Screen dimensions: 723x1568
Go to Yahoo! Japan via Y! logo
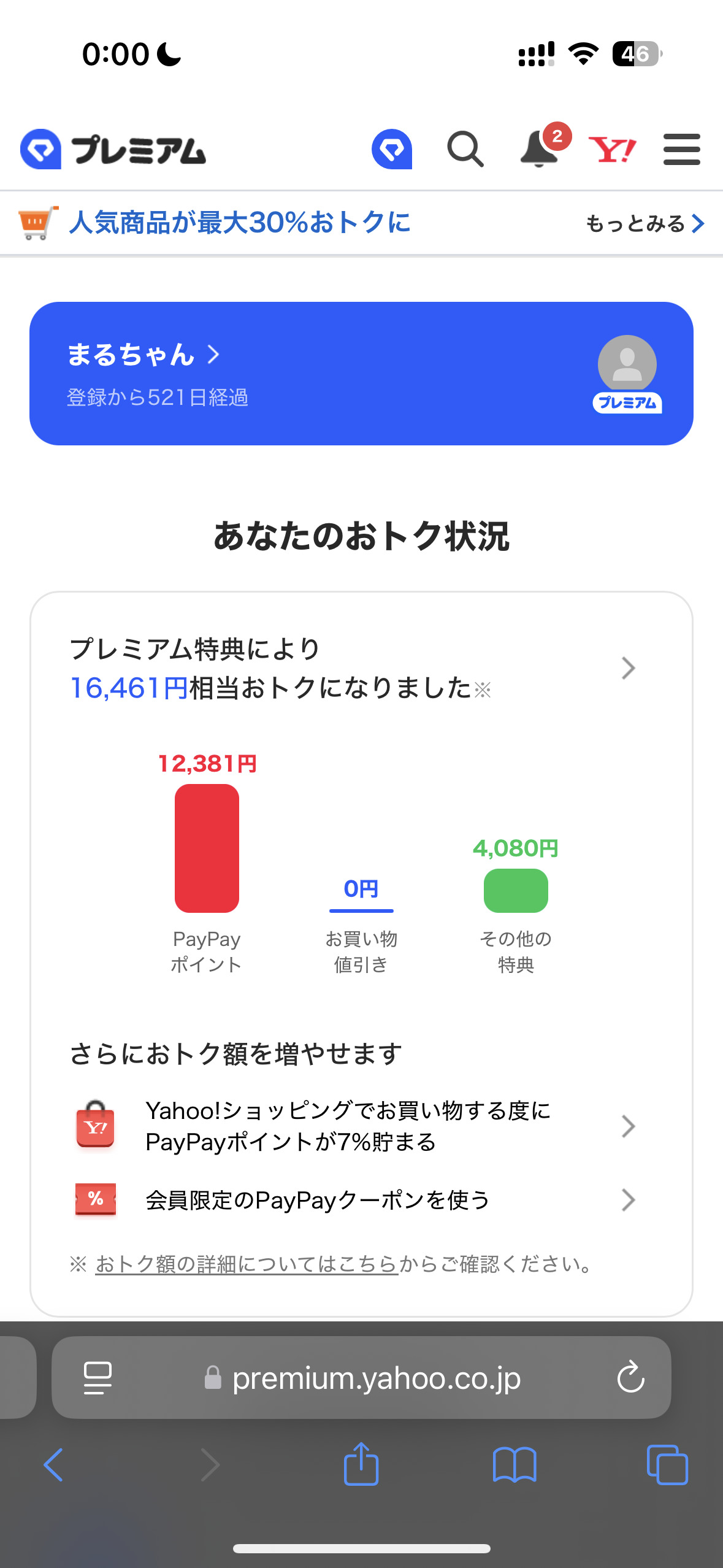point(612,149)
